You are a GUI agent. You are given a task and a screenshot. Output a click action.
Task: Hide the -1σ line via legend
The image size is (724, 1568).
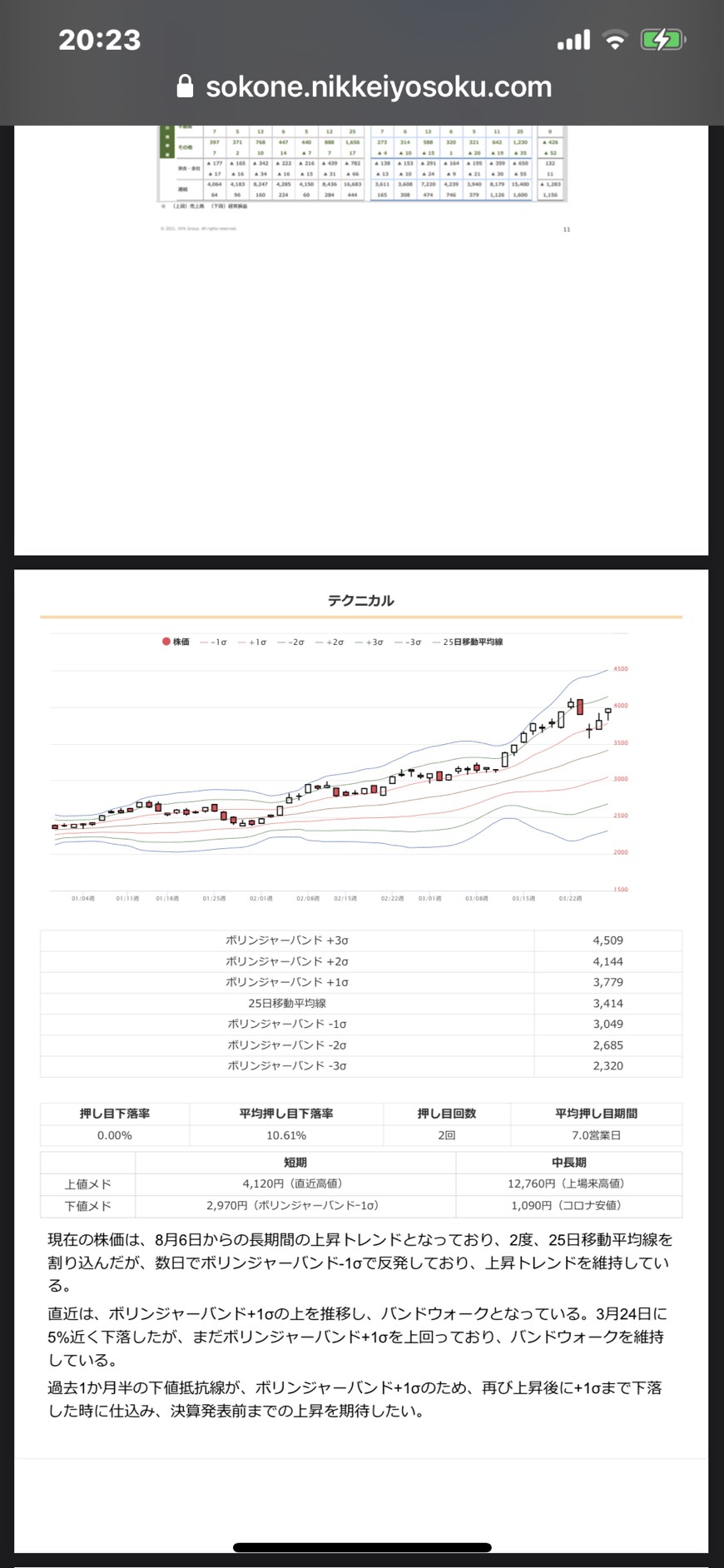pos(213,642)
